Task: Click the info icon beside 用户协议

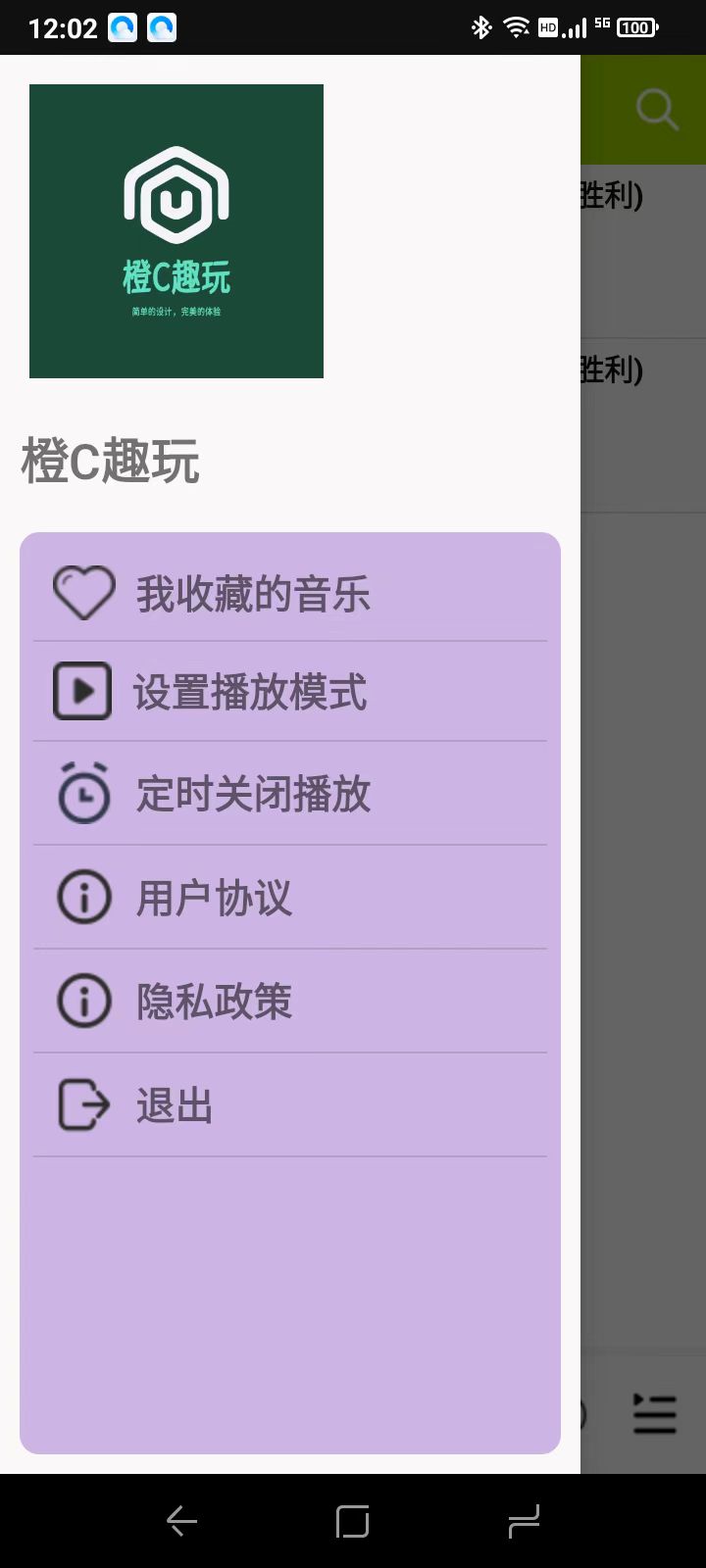Action: coord(82,897)
